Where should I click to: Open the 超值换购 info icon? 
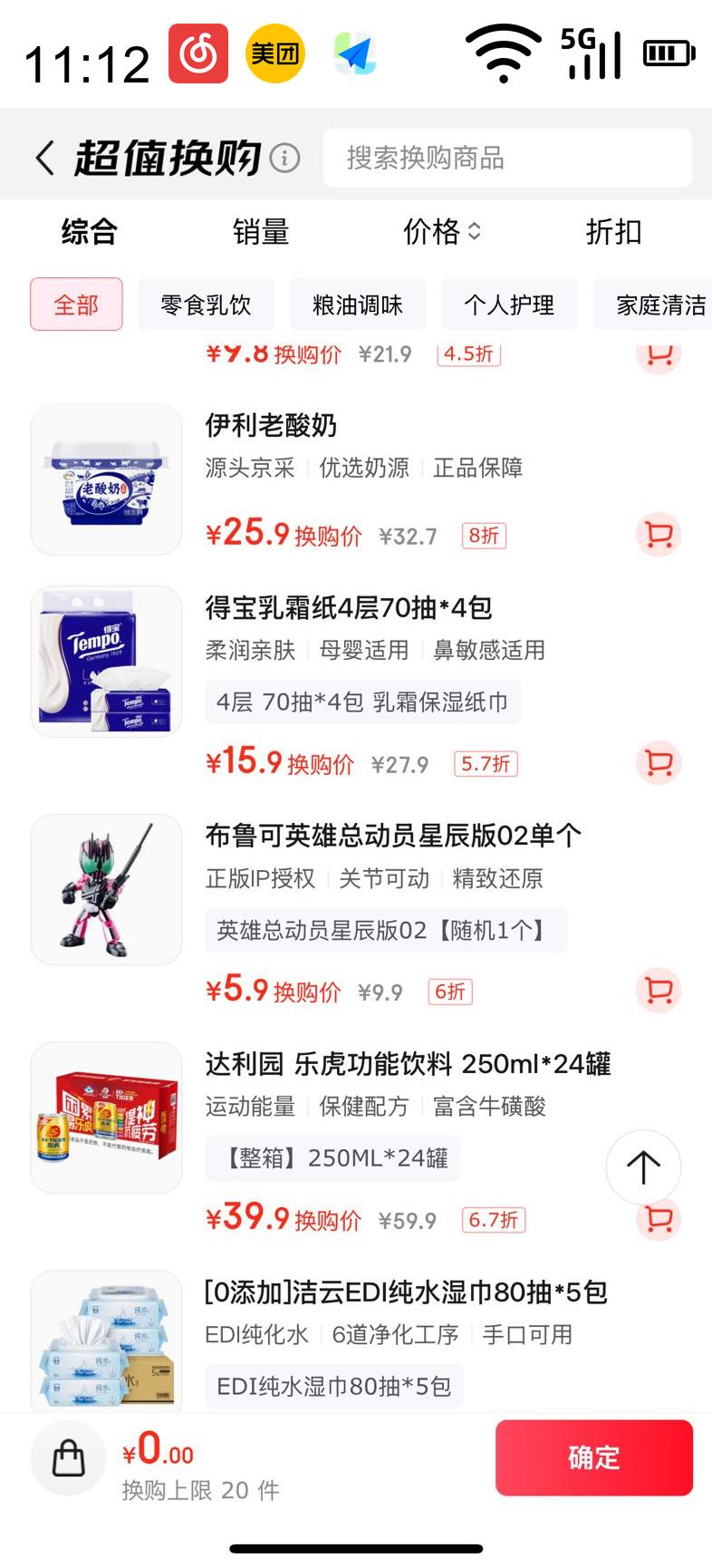(284, 159)
